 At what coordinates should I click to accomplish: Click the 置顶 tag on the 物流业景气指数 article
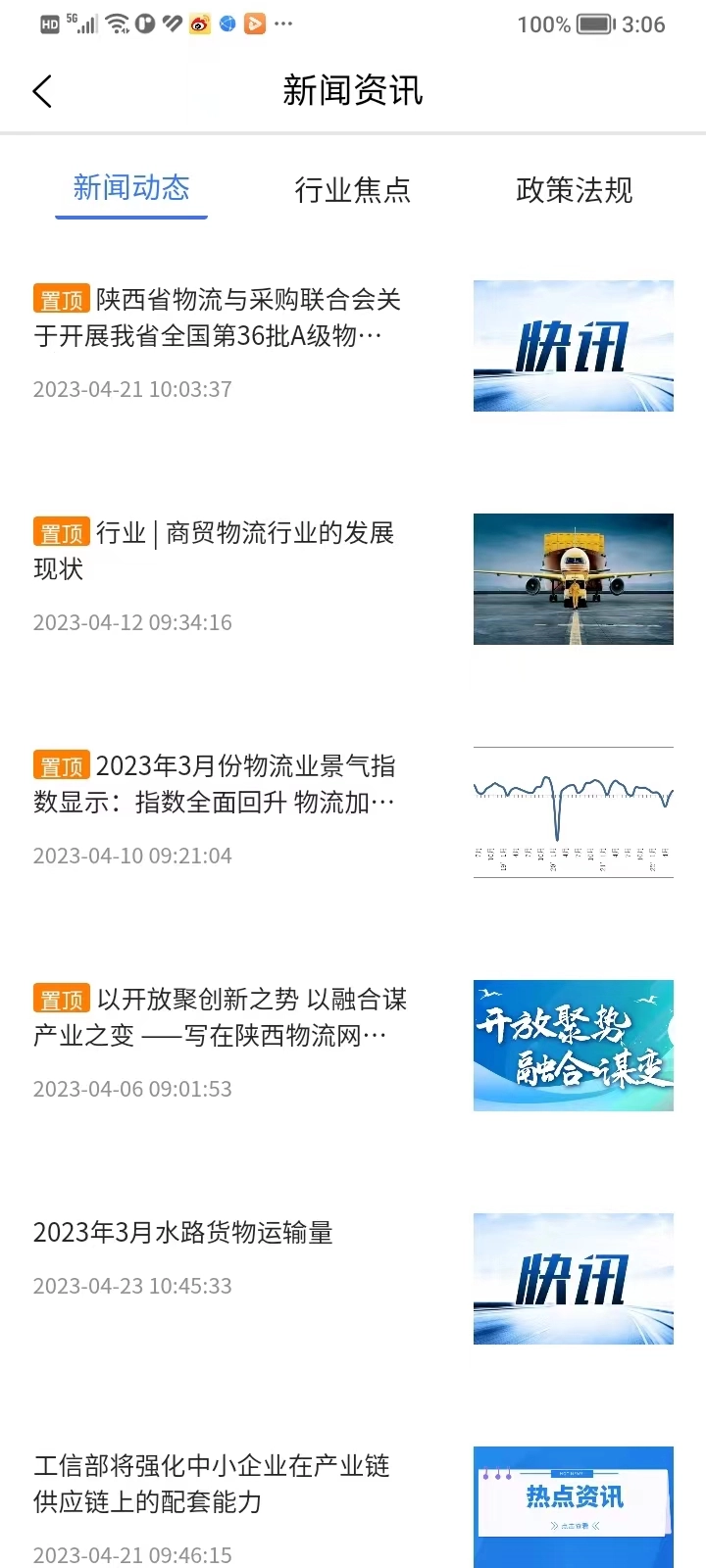[x=62, y=765]
